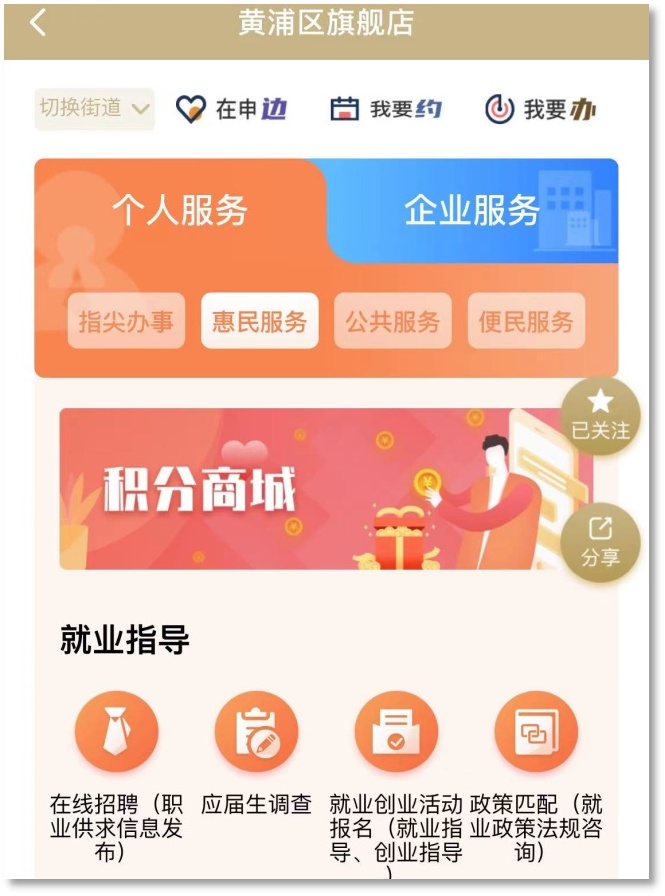Open 应届生调查 survey service

256,733
